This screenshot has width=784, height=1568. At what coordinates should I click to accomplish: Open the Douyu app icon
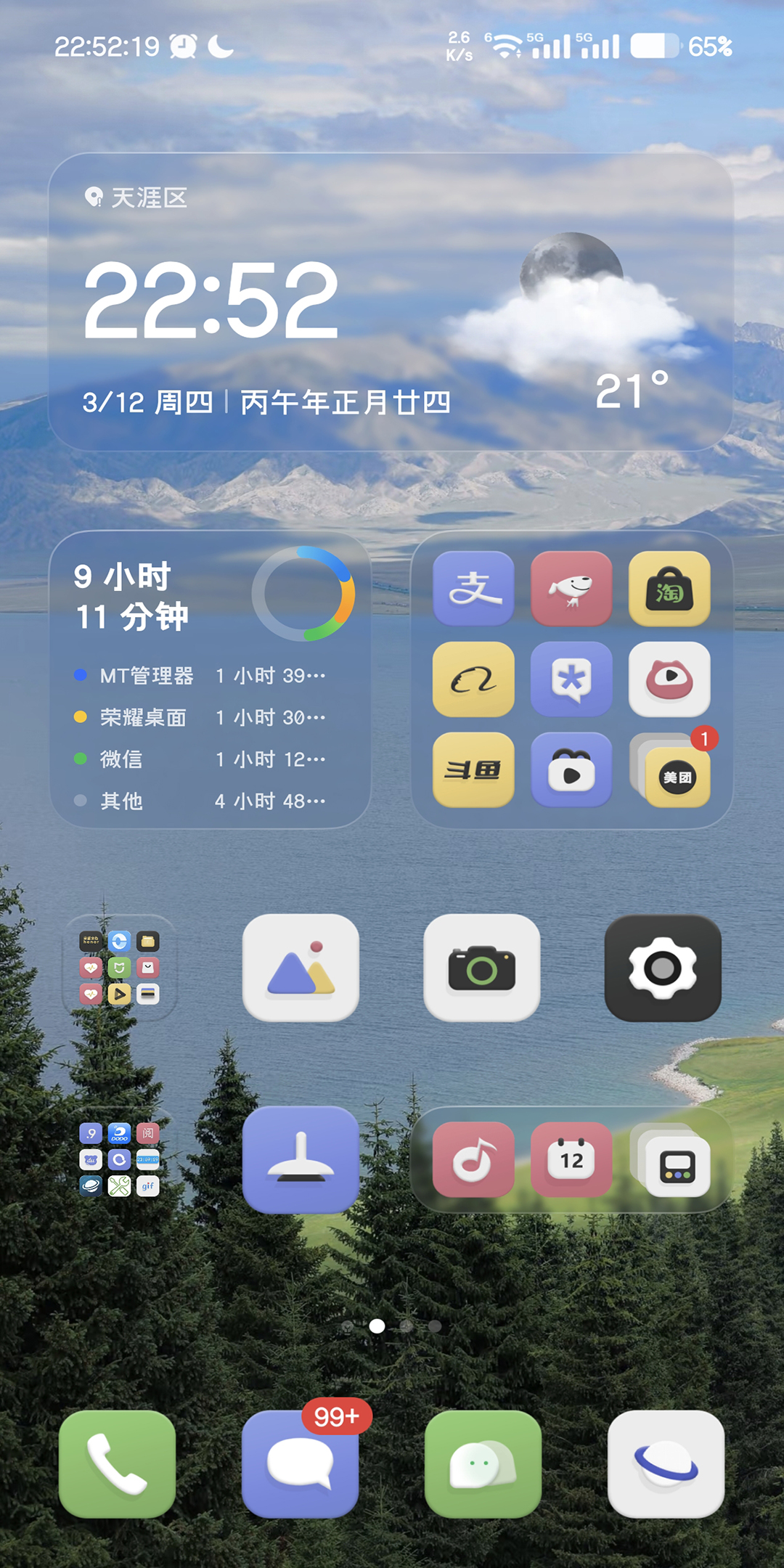point(473,769)
